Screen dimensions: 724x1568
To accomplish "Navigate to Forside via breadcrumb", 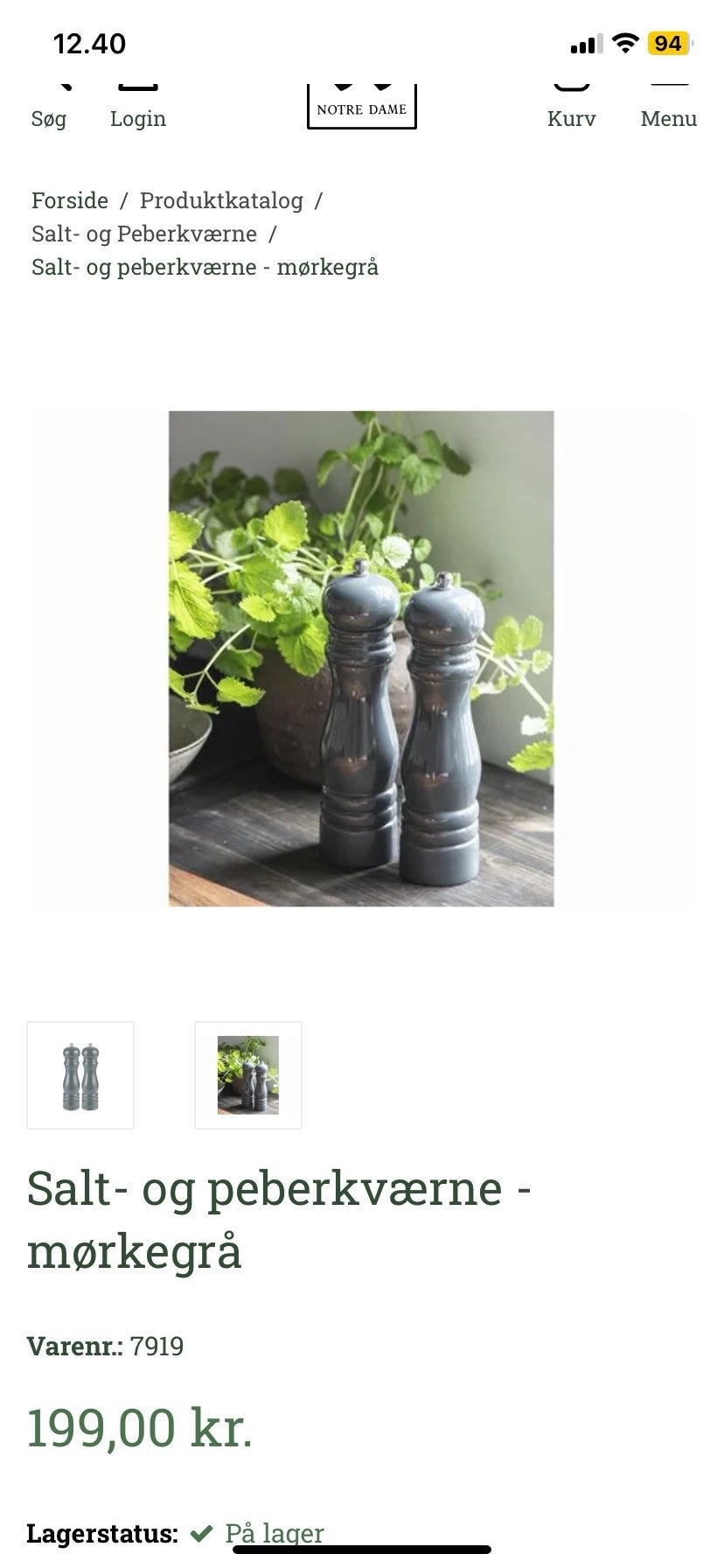I will point(69,200).
